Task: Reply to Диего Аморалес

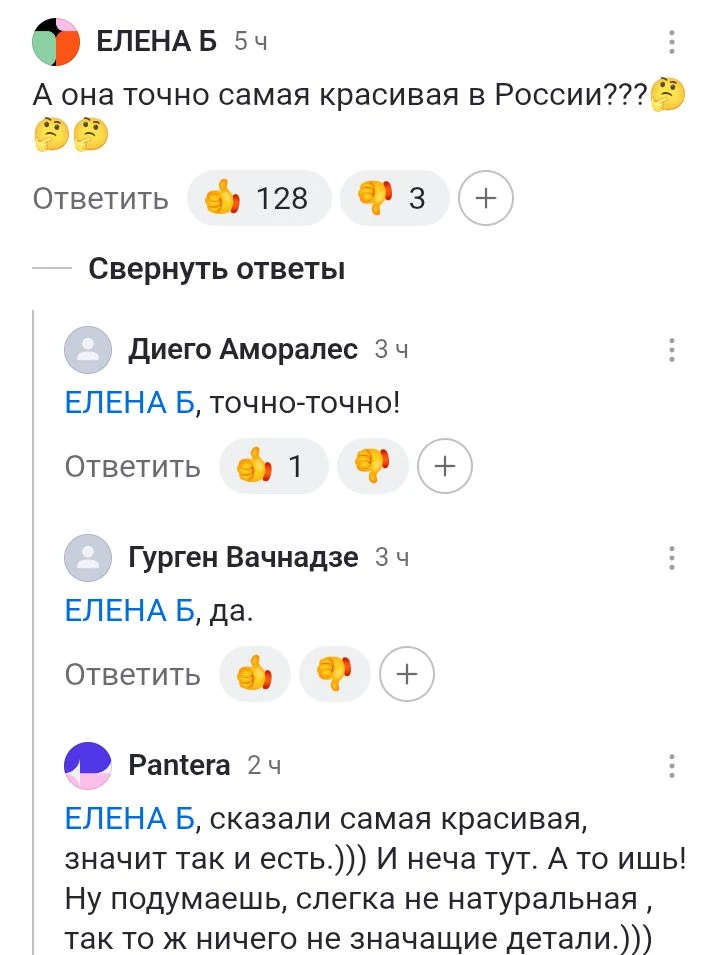Action: point(132,466)
